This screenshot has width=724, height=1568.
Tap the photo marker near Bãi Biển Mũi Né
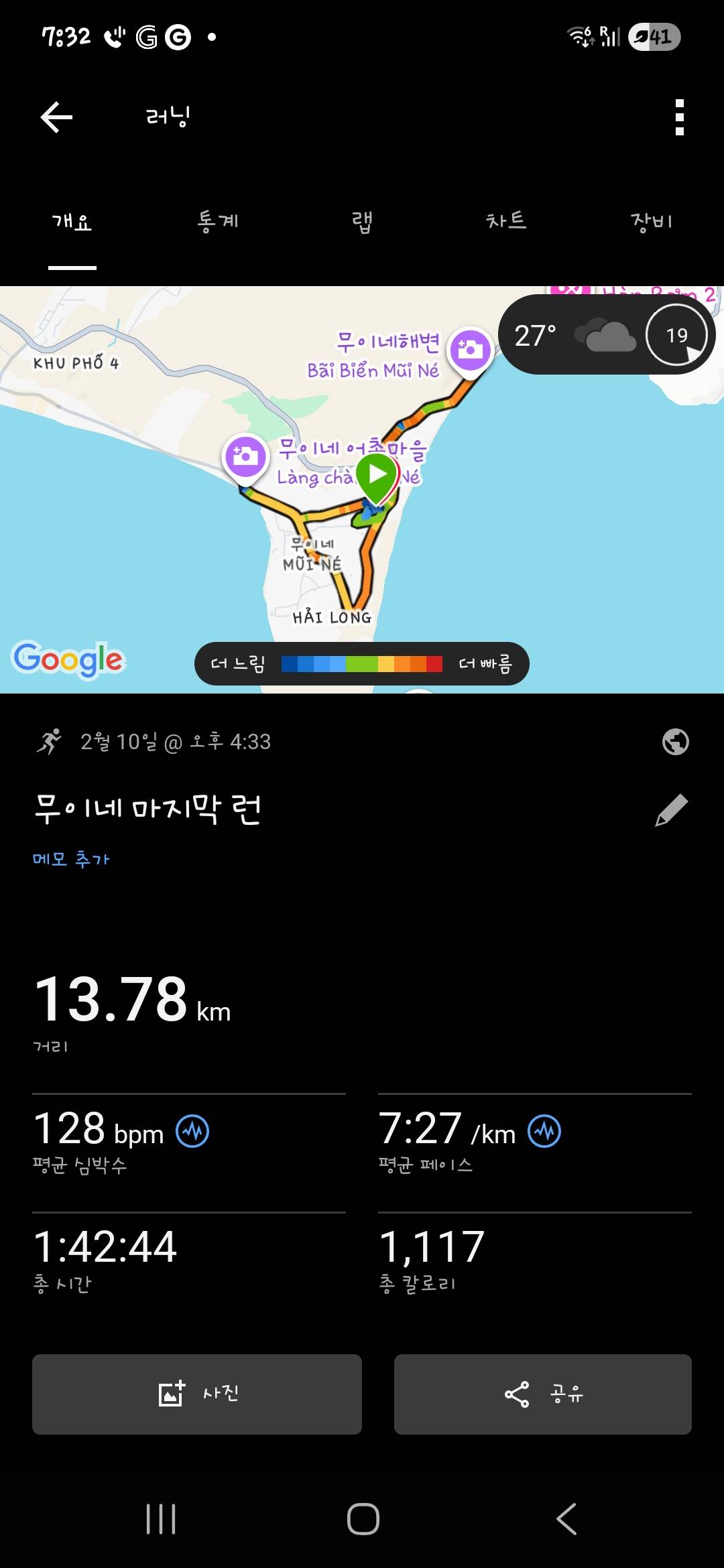(471, 348)
